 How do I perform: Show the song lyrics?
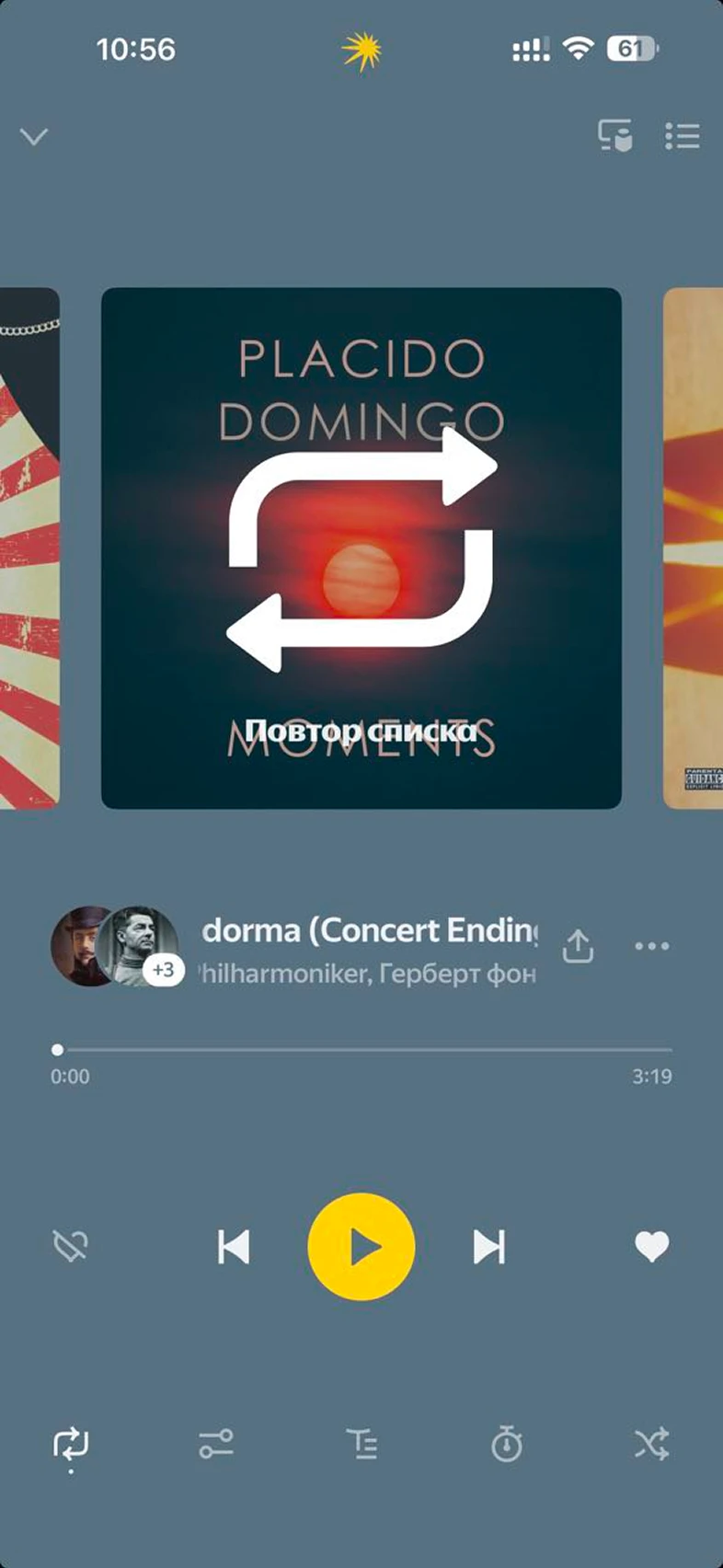(361, 1444)
